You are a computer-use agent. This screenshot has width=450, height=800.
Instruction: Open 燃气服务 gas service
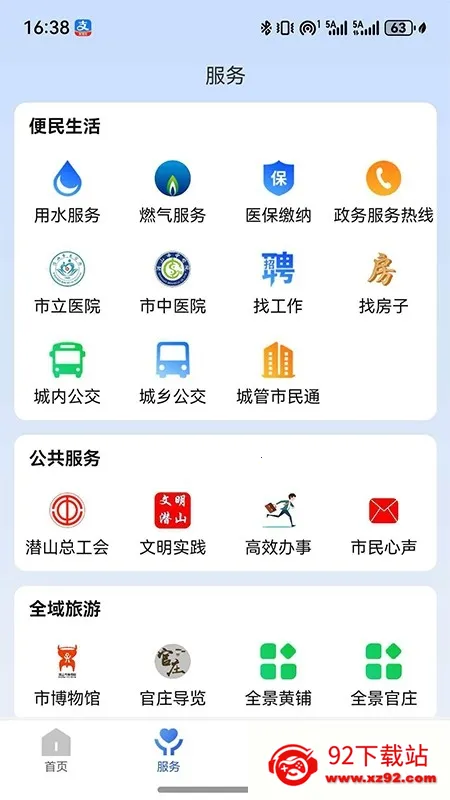tap(172, 192)
